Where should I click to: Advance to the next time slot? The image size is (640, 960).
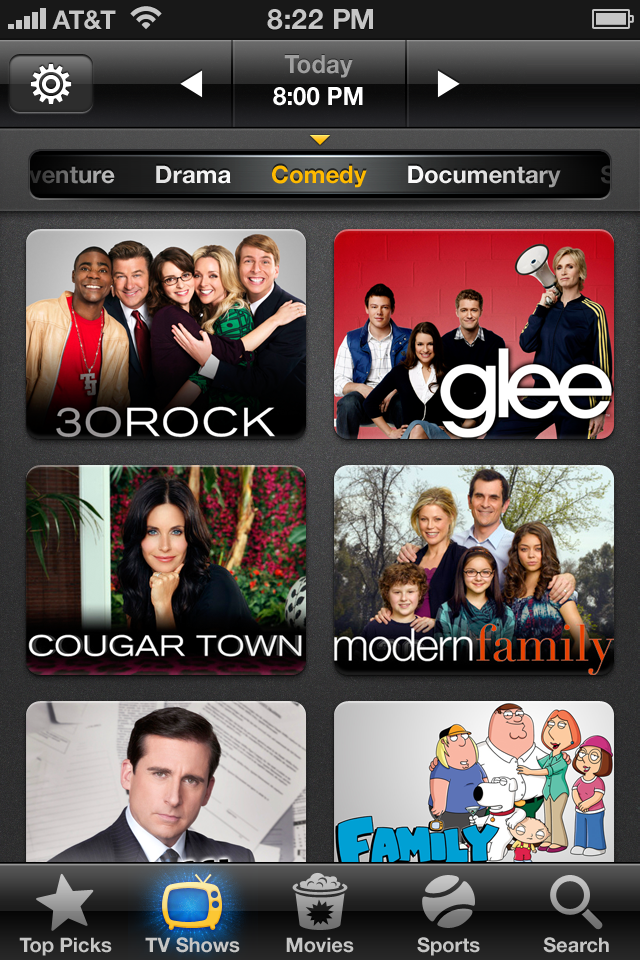pyautogui.click(x=448, y=84)
